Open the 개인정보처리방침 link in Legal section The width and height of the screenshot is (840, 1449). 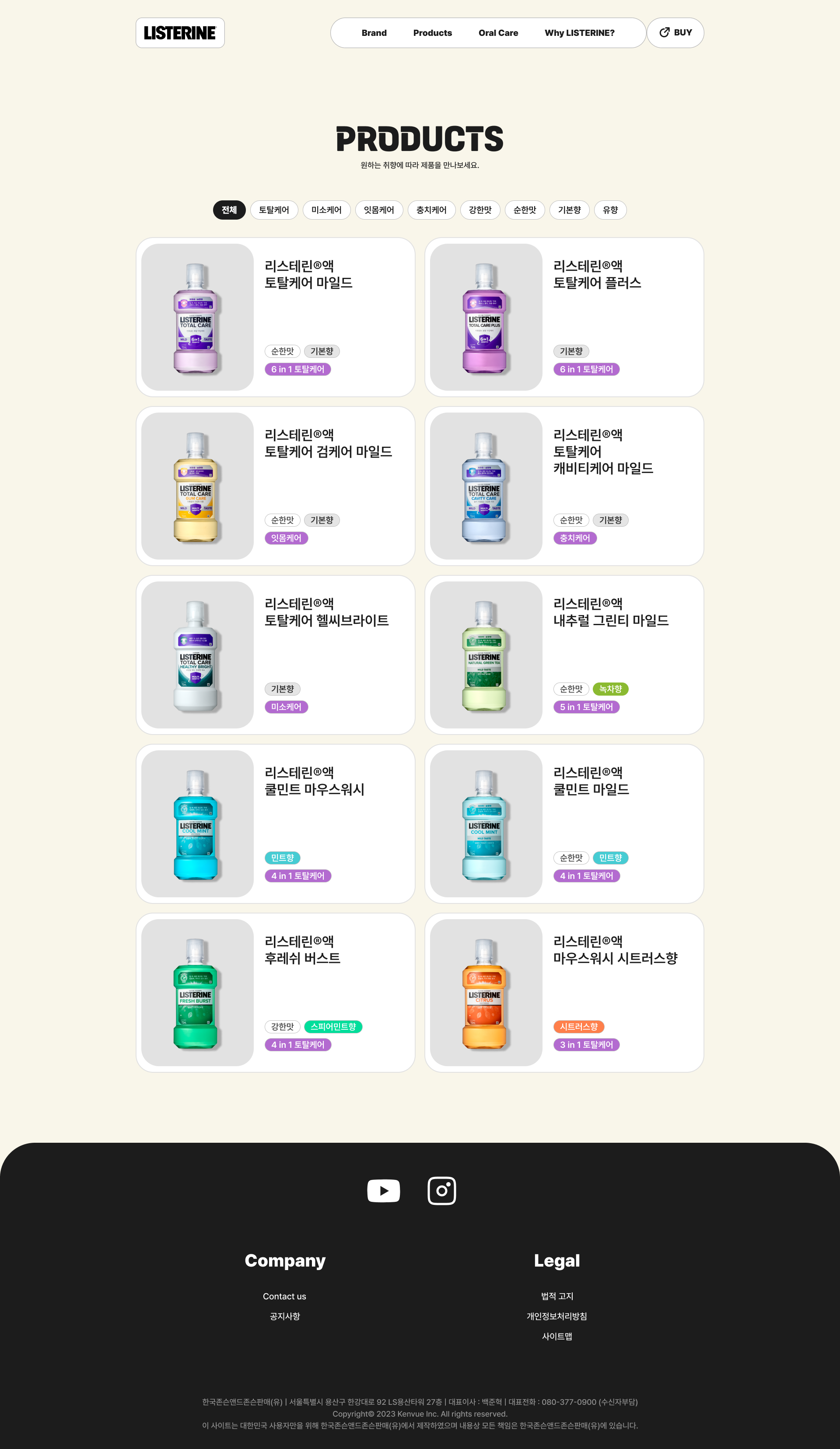click(x=558, y=1316)
